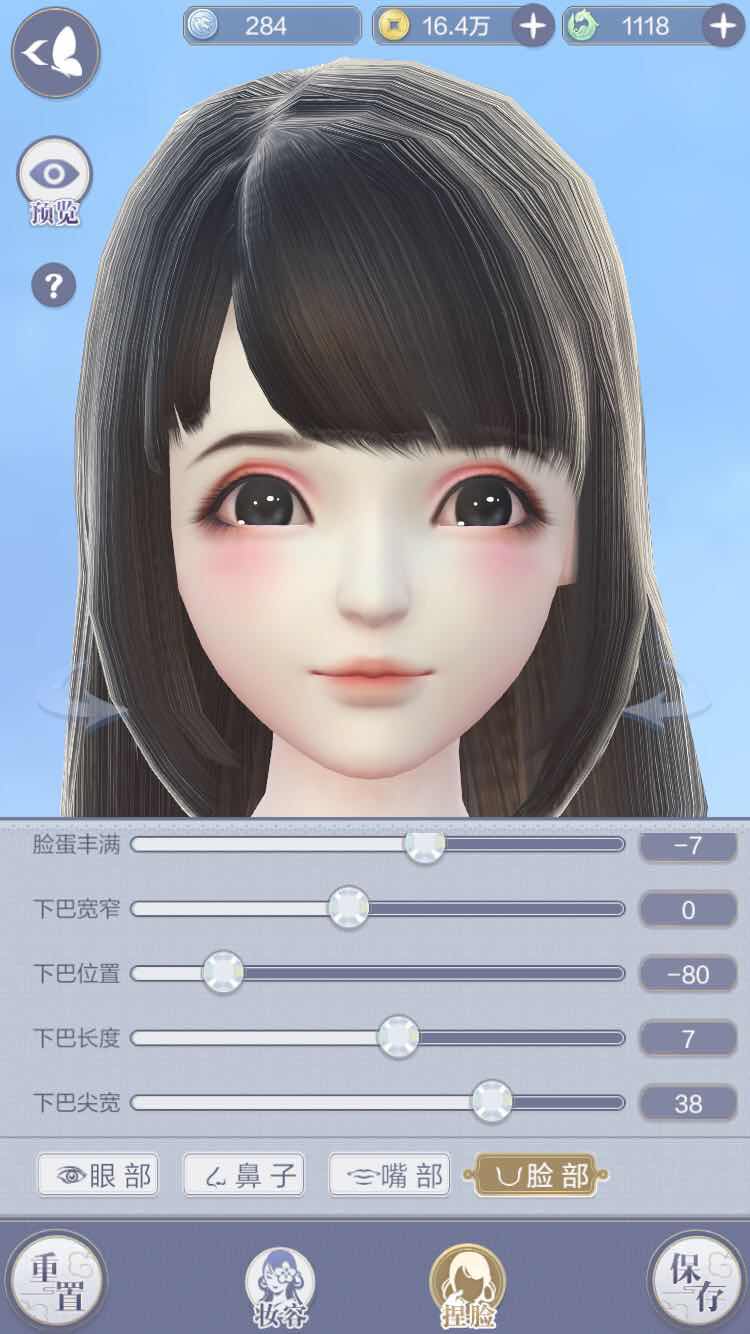The height and width of the screenshot is (1334, 750).
Task: Tap the 下巴宽窄 slider track
Action: click(x=500, y=909)
